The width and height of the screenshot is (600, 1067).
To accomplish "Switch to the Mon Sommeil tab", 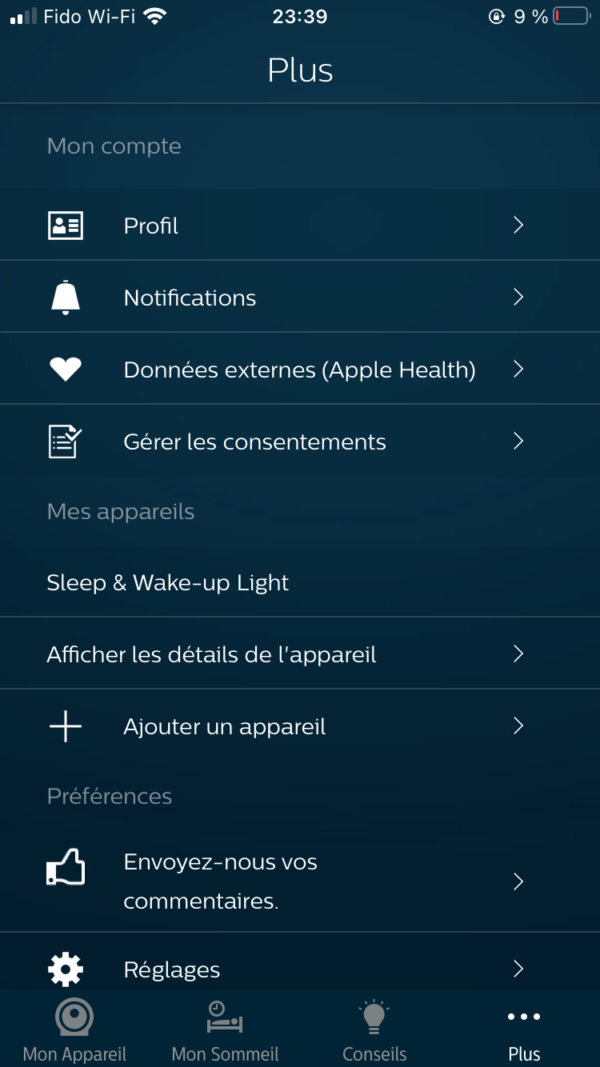I will coord(225,1030).
